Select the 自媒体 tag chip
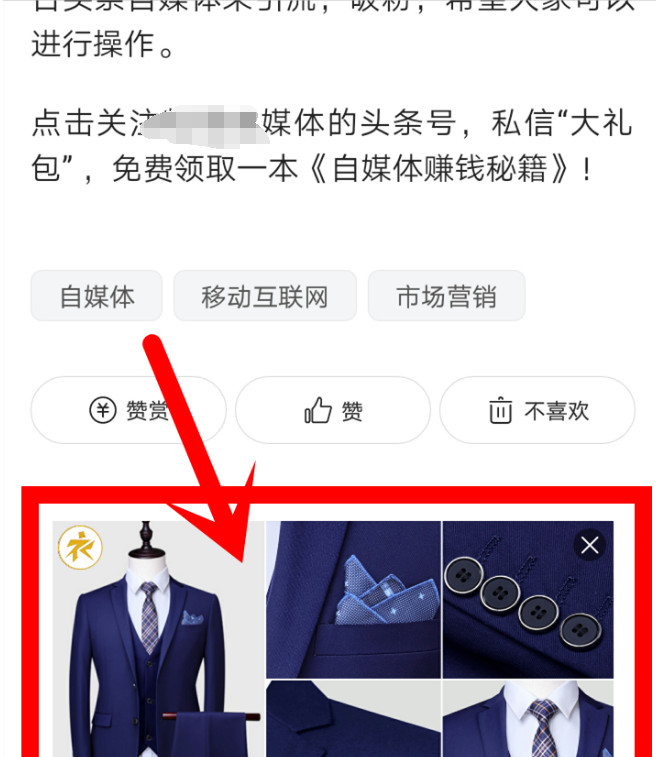656x757 pixels. tap(97, 296)
